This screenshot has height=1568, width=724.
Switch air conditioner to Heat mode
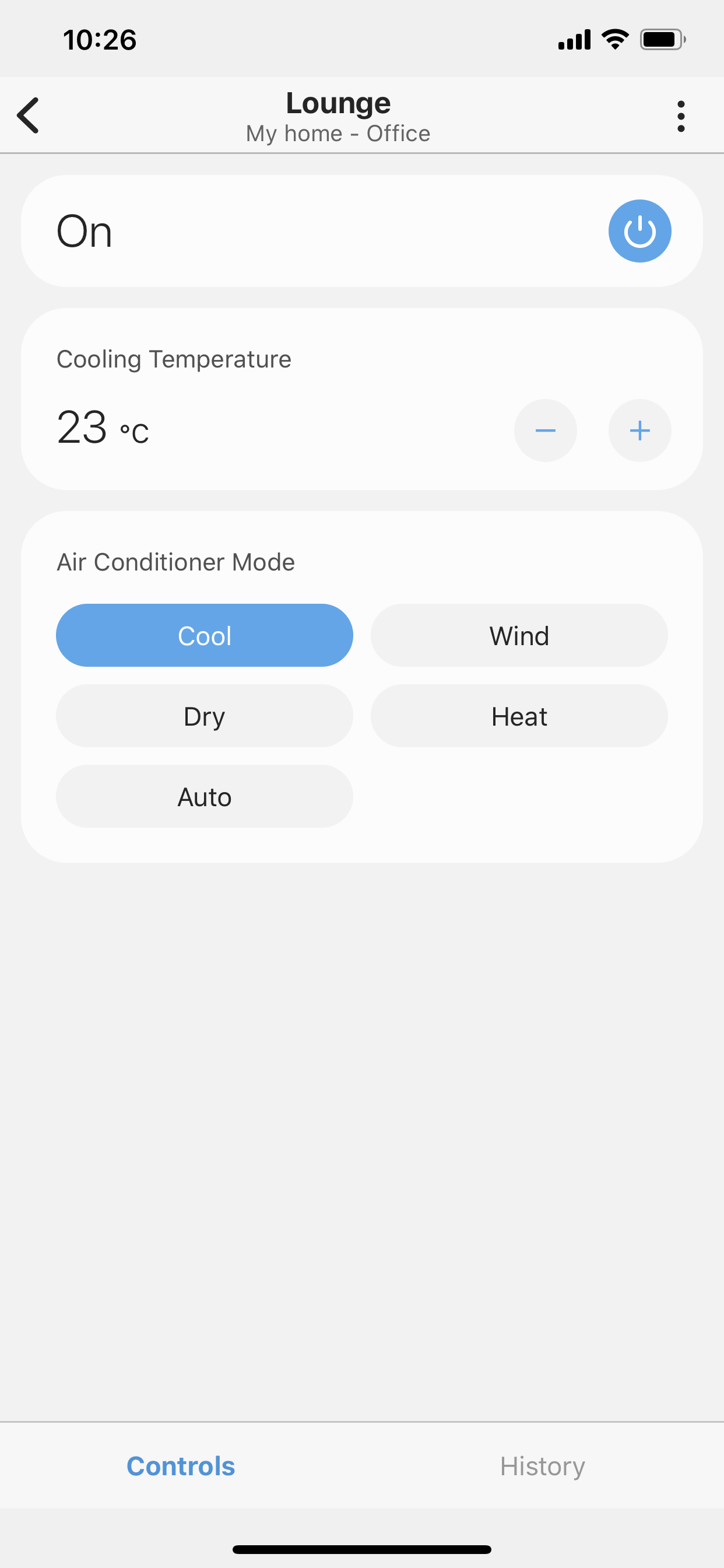519,716
